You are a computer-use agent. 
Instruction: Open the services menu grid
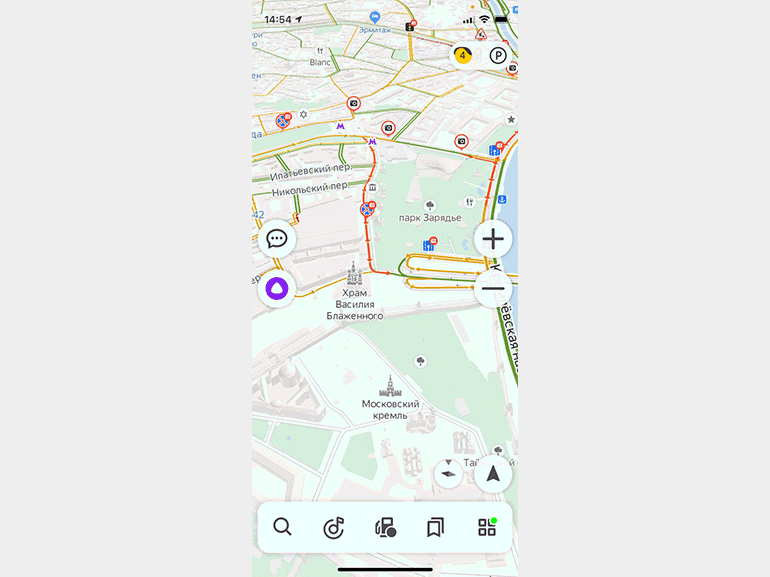click(x=487, y=527)
